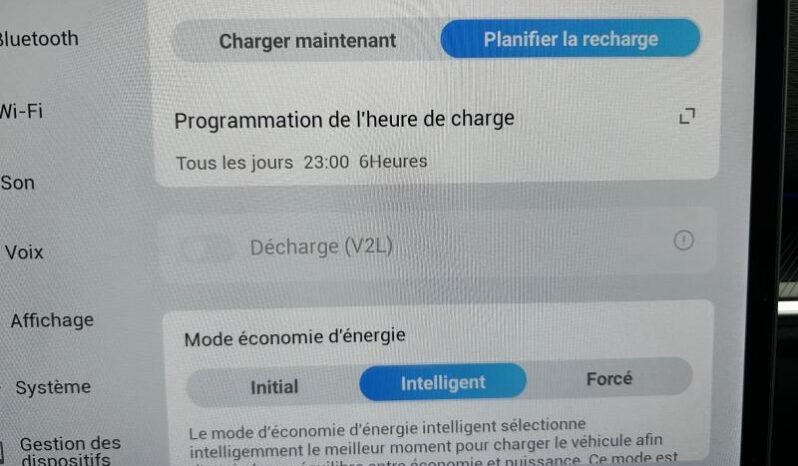The width and height of the screenshot is (798, 466).
Task: Toggle the Décharge (V2L) switch
Action: (209, 247)
